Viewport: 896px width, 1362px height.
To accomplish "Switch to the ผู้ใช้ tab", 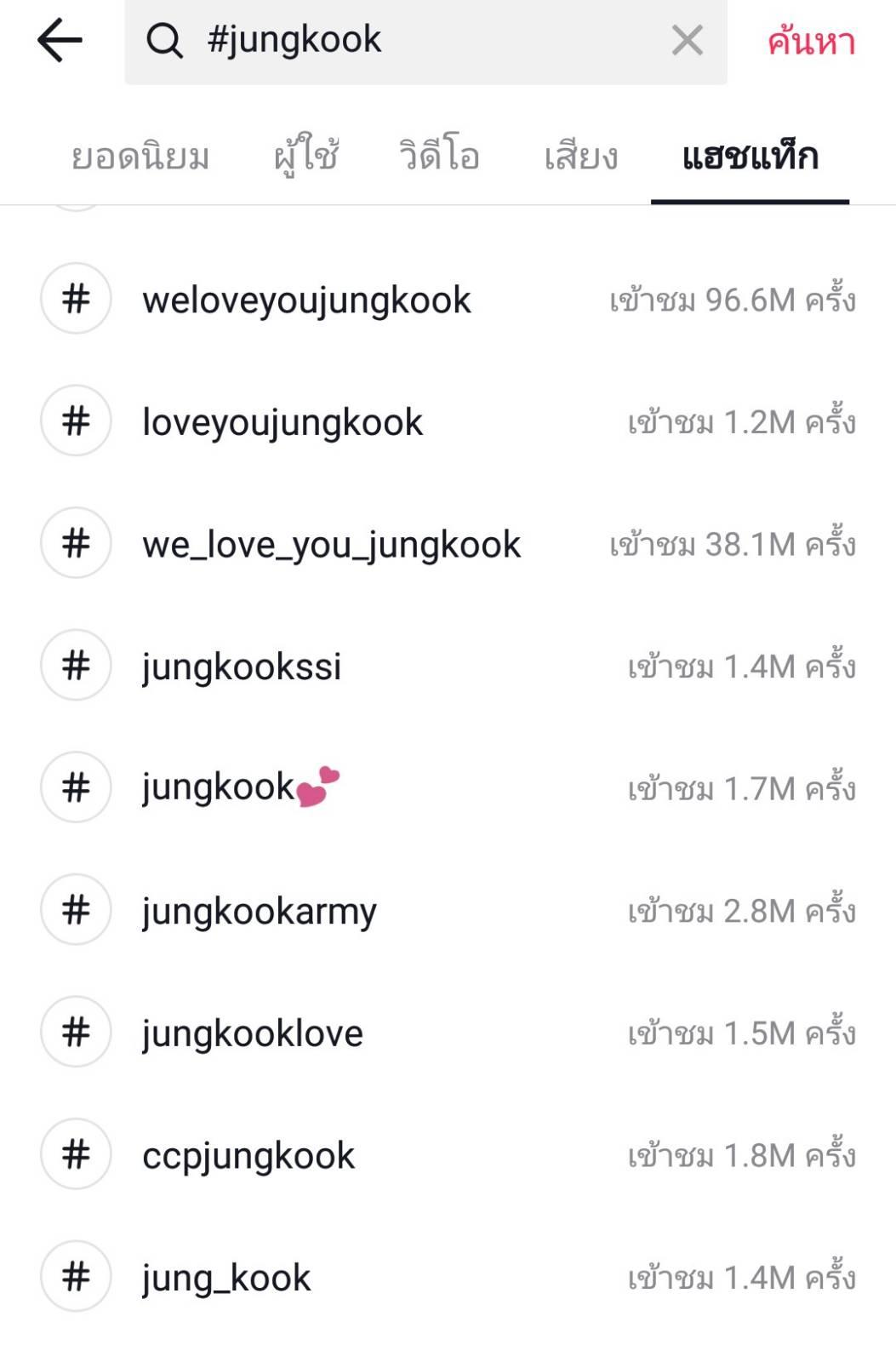I will point(306,157).
